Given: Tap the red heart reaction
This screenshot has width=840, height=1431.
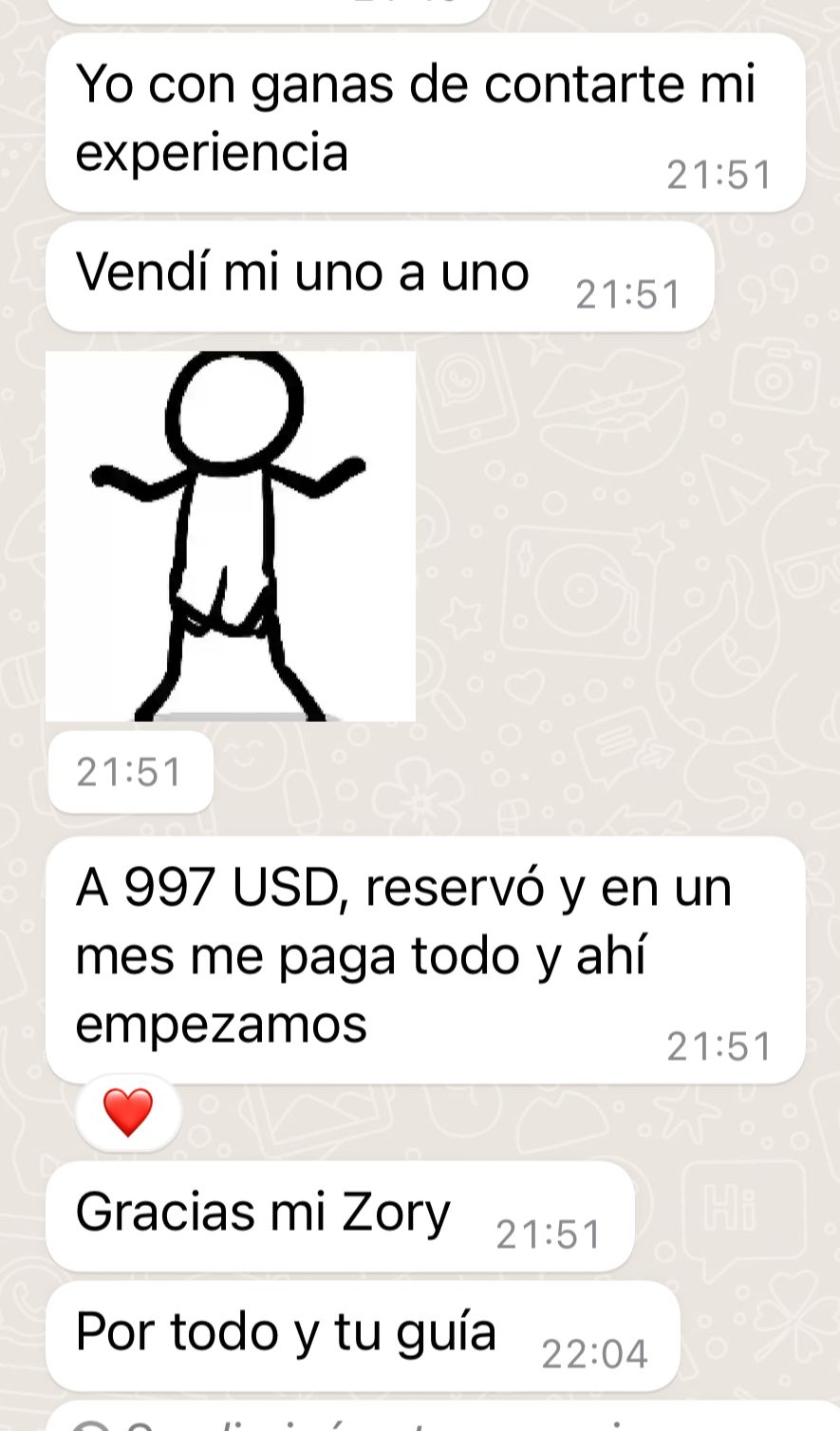Looking at the screenshot, I should (128, 1113).
